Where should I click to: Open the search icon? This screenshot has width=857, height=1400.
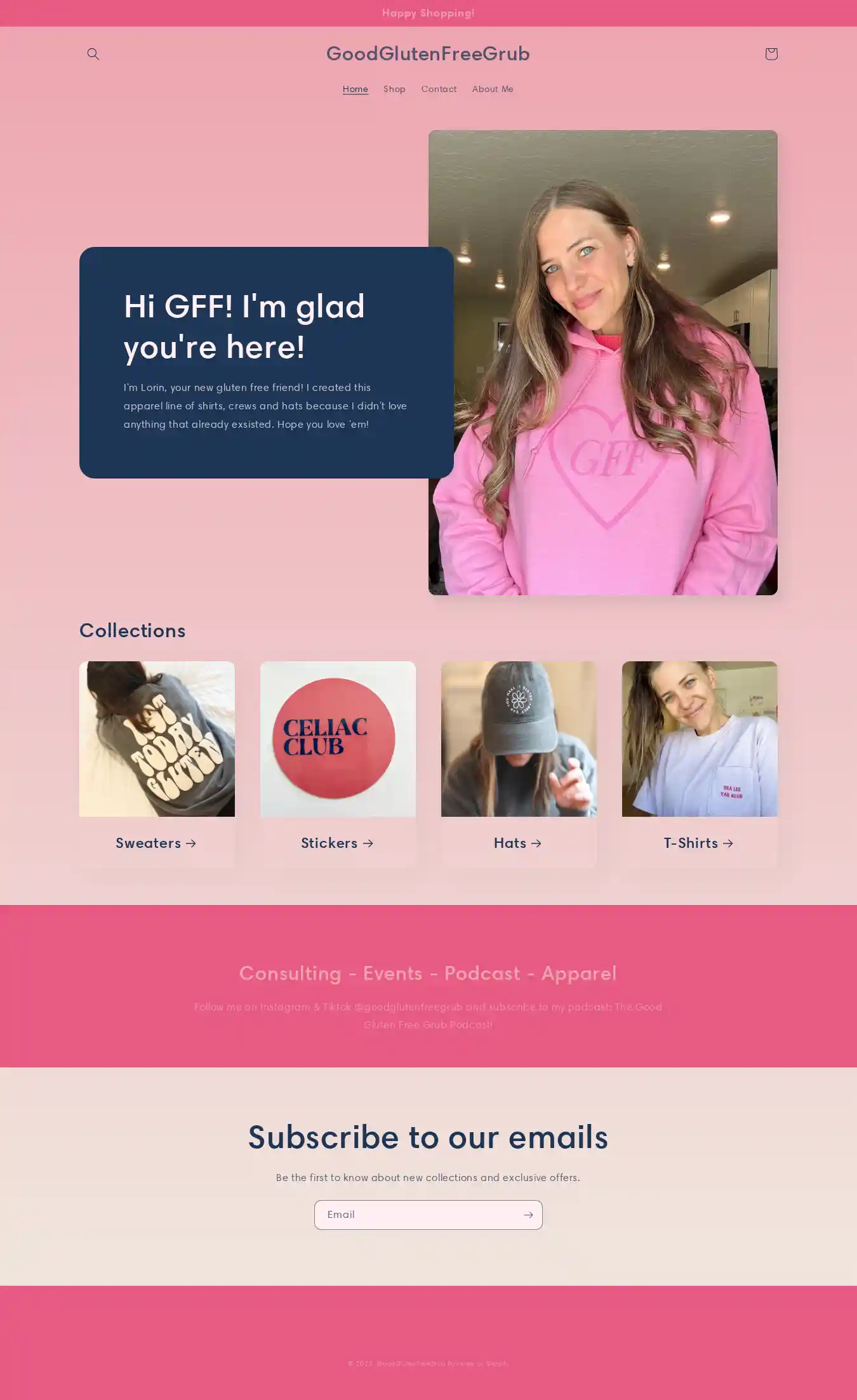(x=93, y=54)
